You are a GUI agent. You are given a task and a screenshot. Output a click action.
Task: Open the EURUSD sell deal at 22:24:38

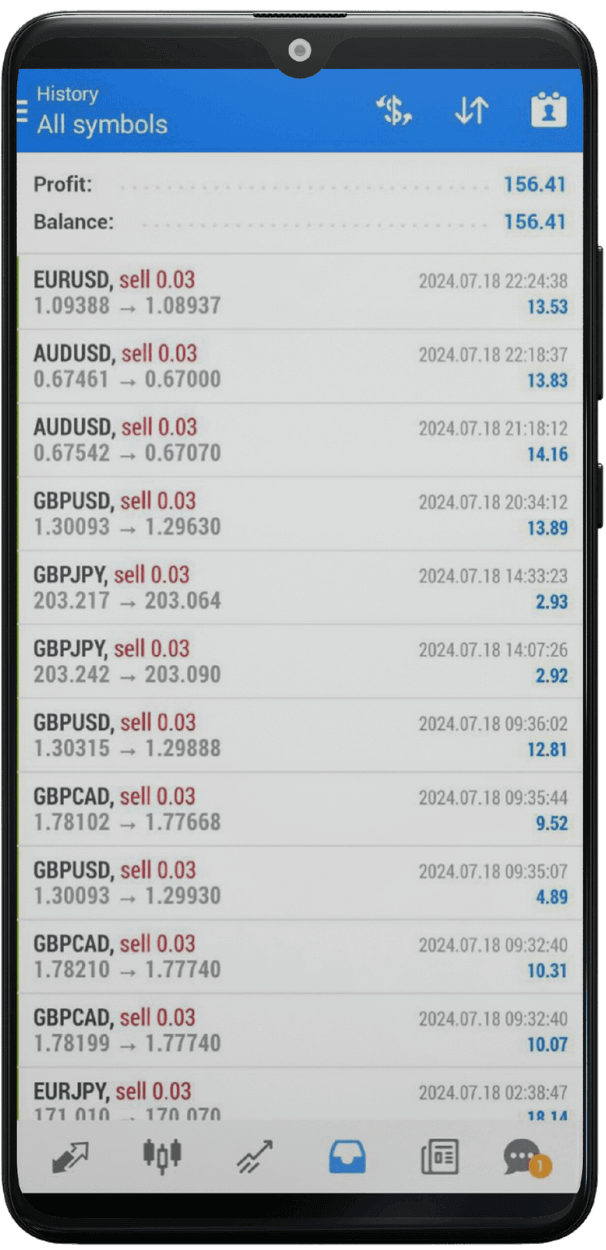[x=300, y=292]
